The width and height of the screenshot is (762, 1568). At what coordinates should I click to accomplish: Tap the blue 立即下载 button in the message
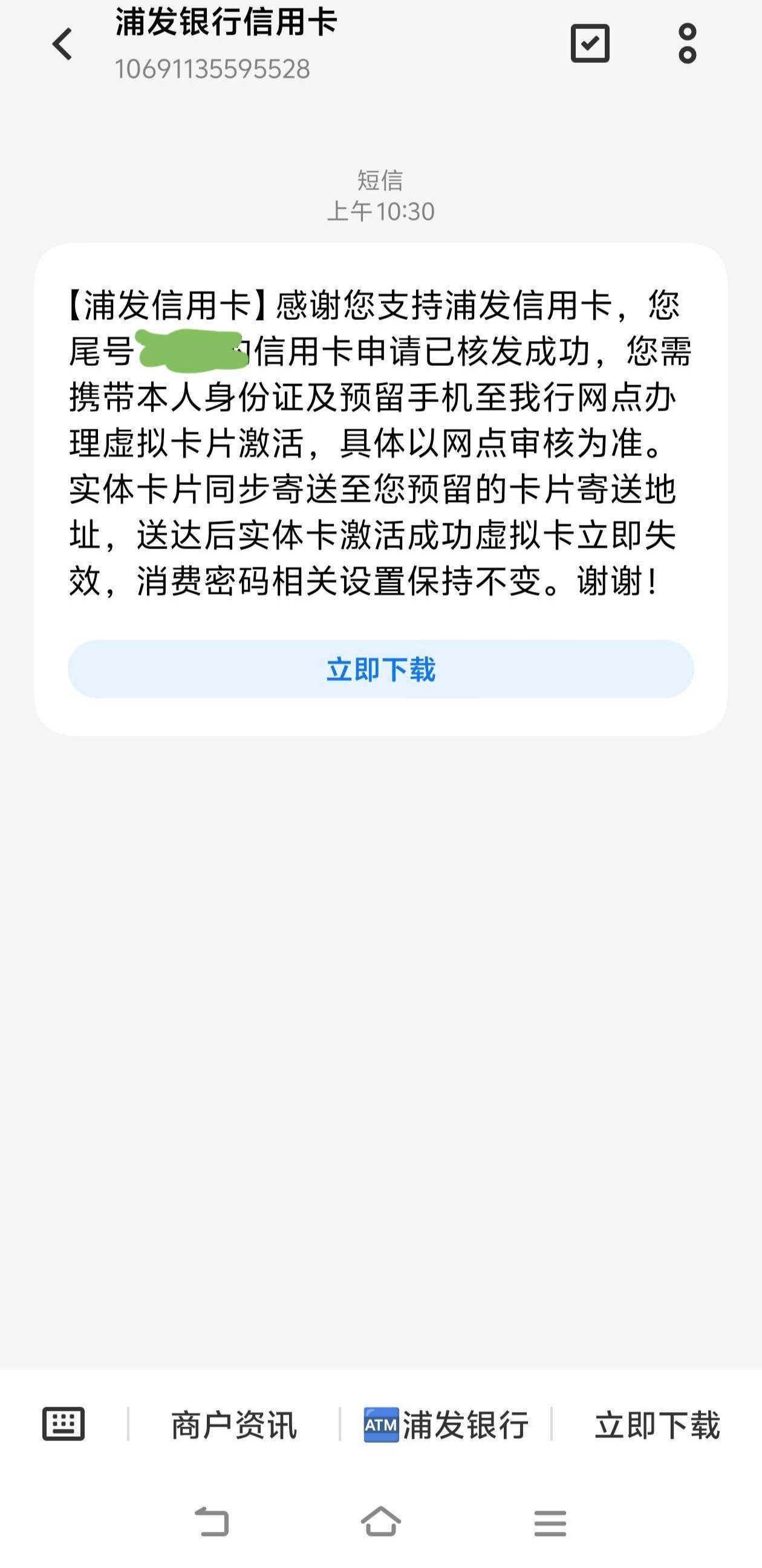[x=381, y=669]
